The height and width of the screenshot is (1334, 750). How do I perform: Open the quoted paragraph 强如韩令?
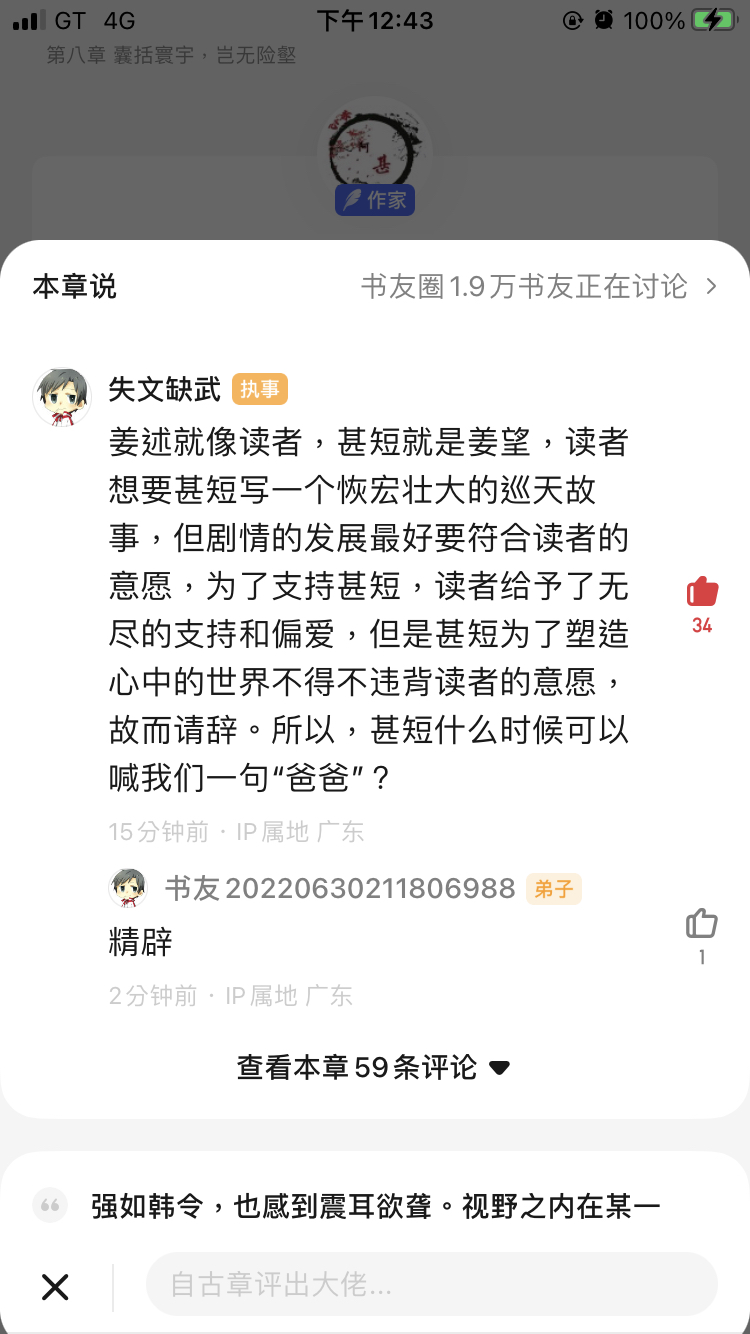click(x=375, y=1206)
